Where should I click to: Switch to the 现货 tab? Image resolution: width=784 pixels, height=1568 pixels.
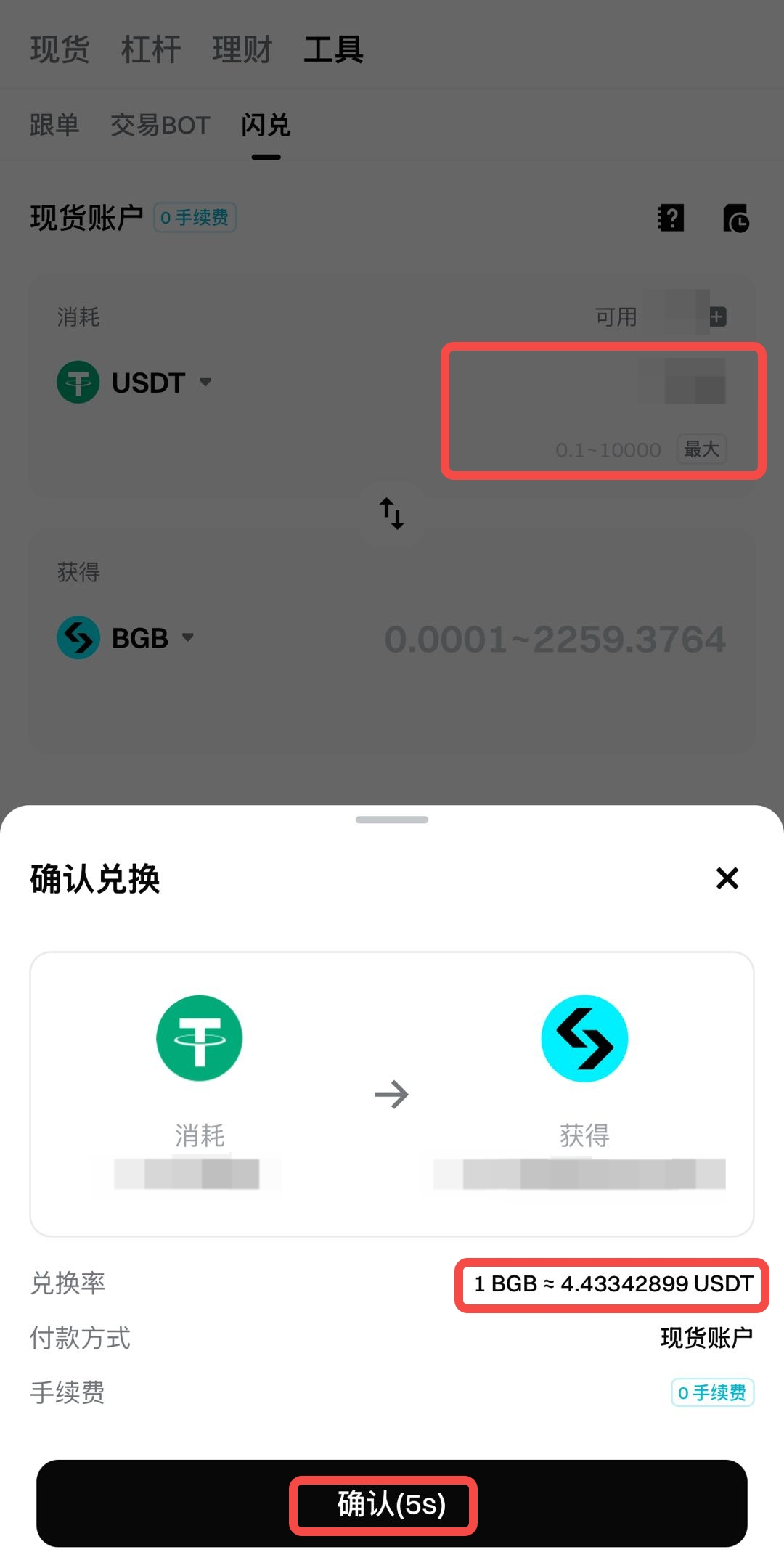click(x=60, y=50)
